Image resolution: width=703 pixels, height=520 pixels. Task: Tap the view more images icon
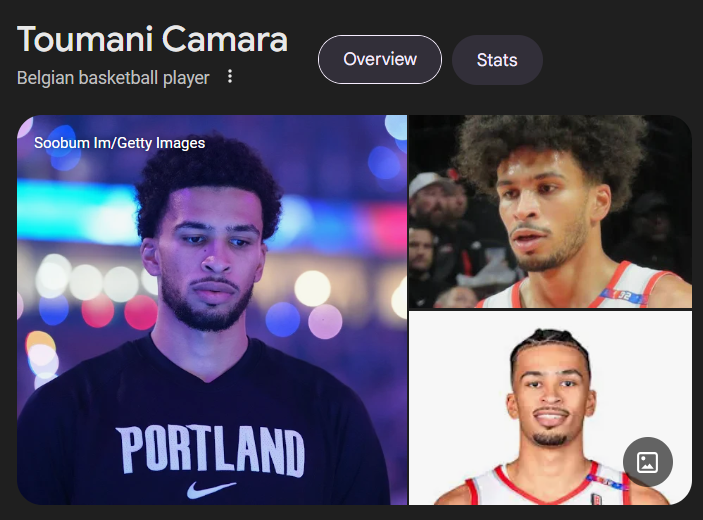coord(648,461)
